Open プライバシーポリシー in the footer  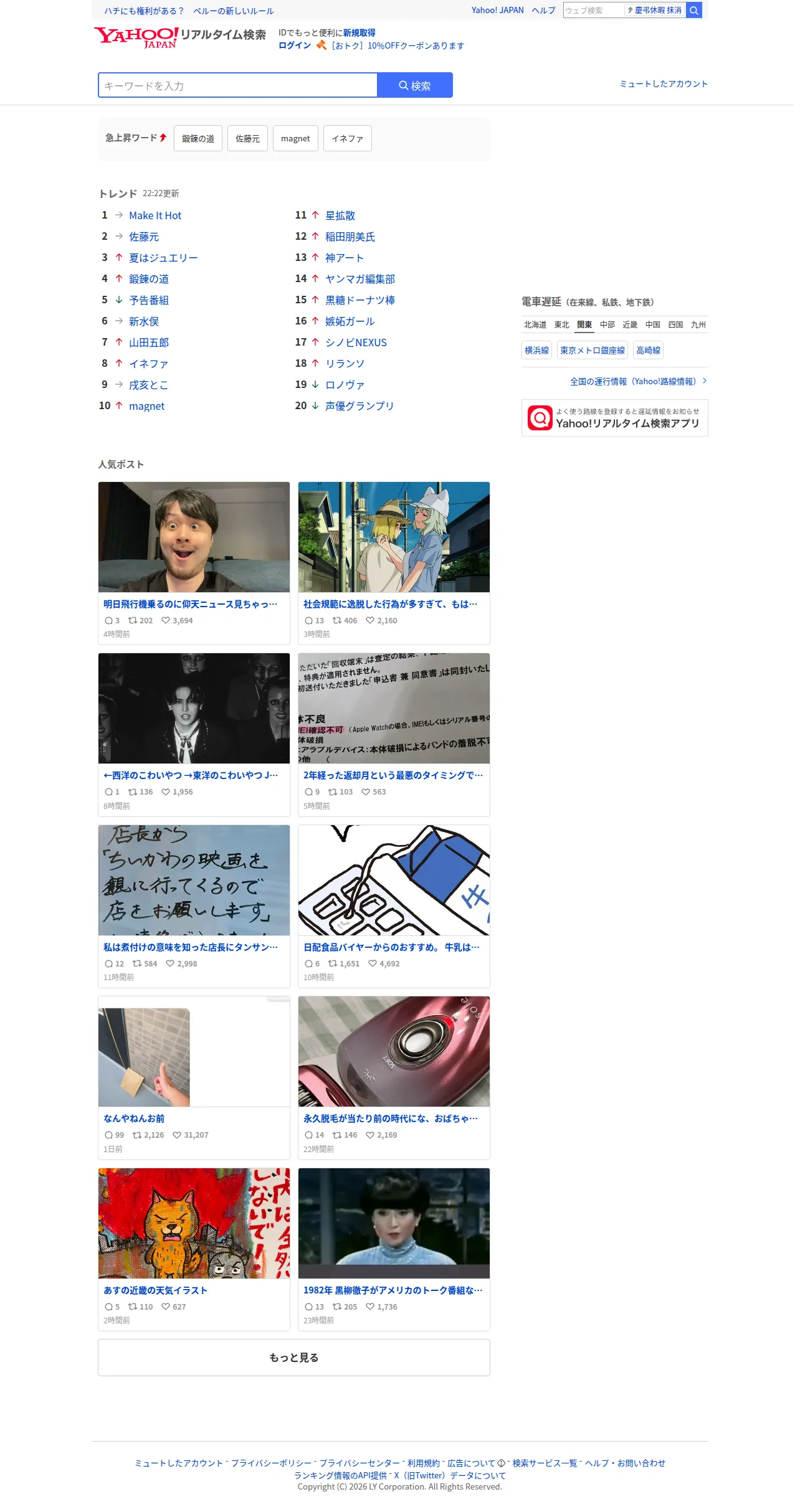pos(271,1463)
